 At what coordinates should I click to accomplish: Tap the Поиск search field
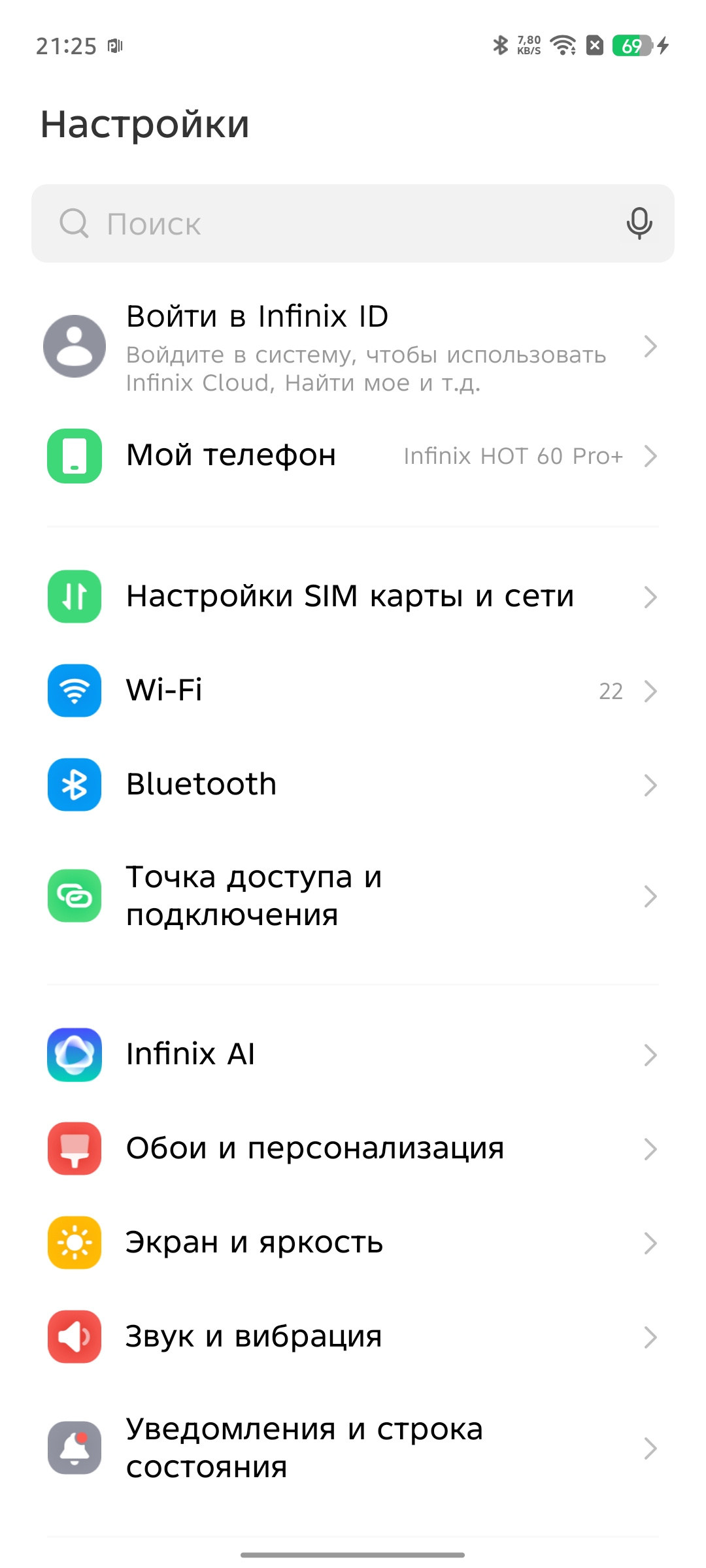(x=327, y=223)
